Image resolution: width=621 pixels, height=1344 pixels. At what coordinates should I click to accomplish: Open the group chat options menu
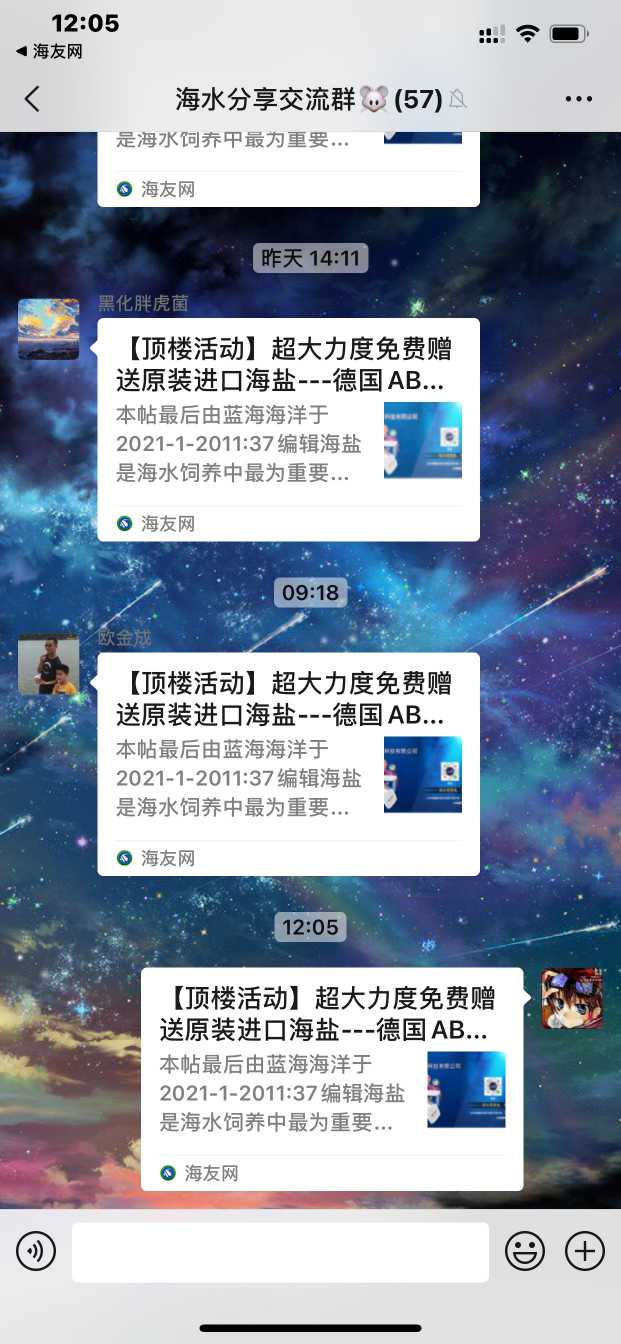(579, 99)
